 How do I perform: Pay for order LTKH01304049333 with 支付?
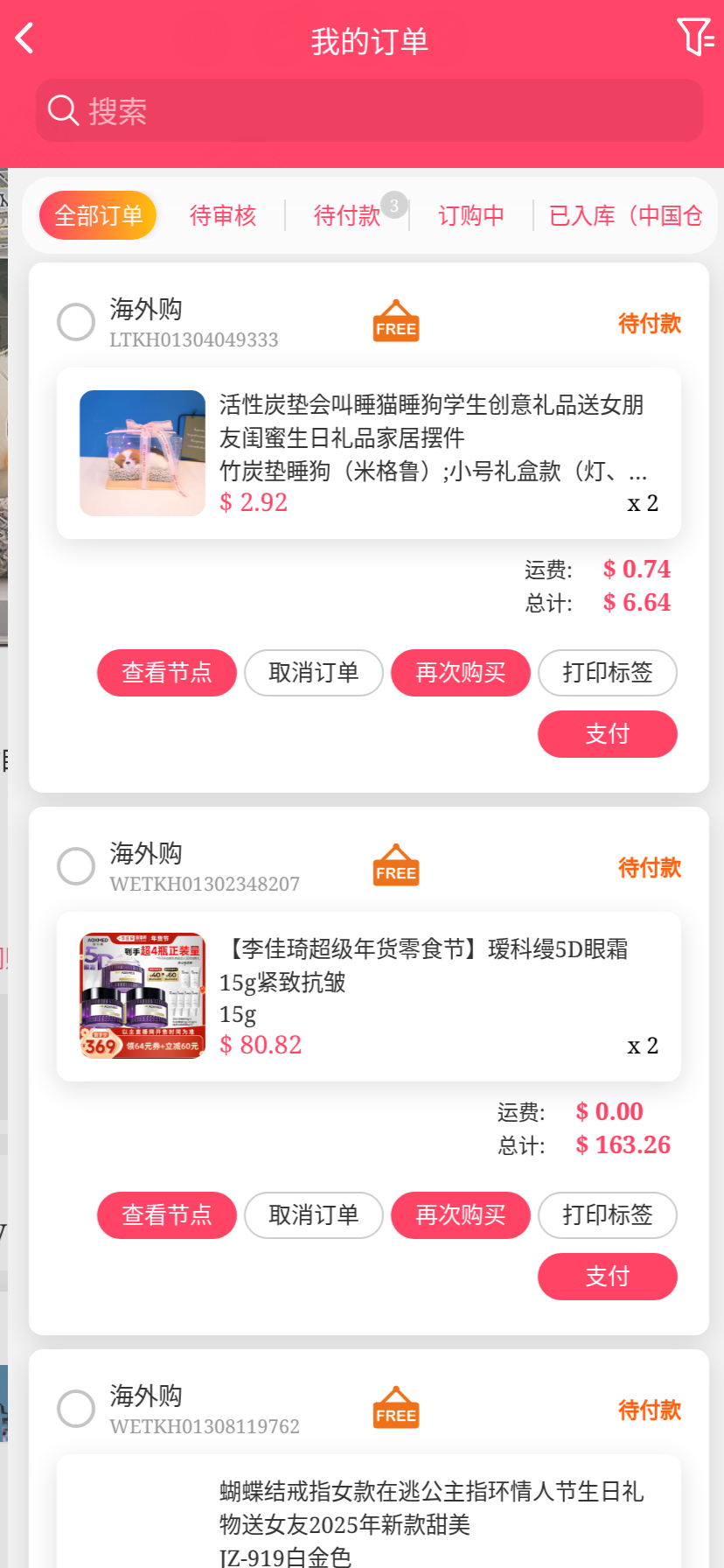(608, 734)
